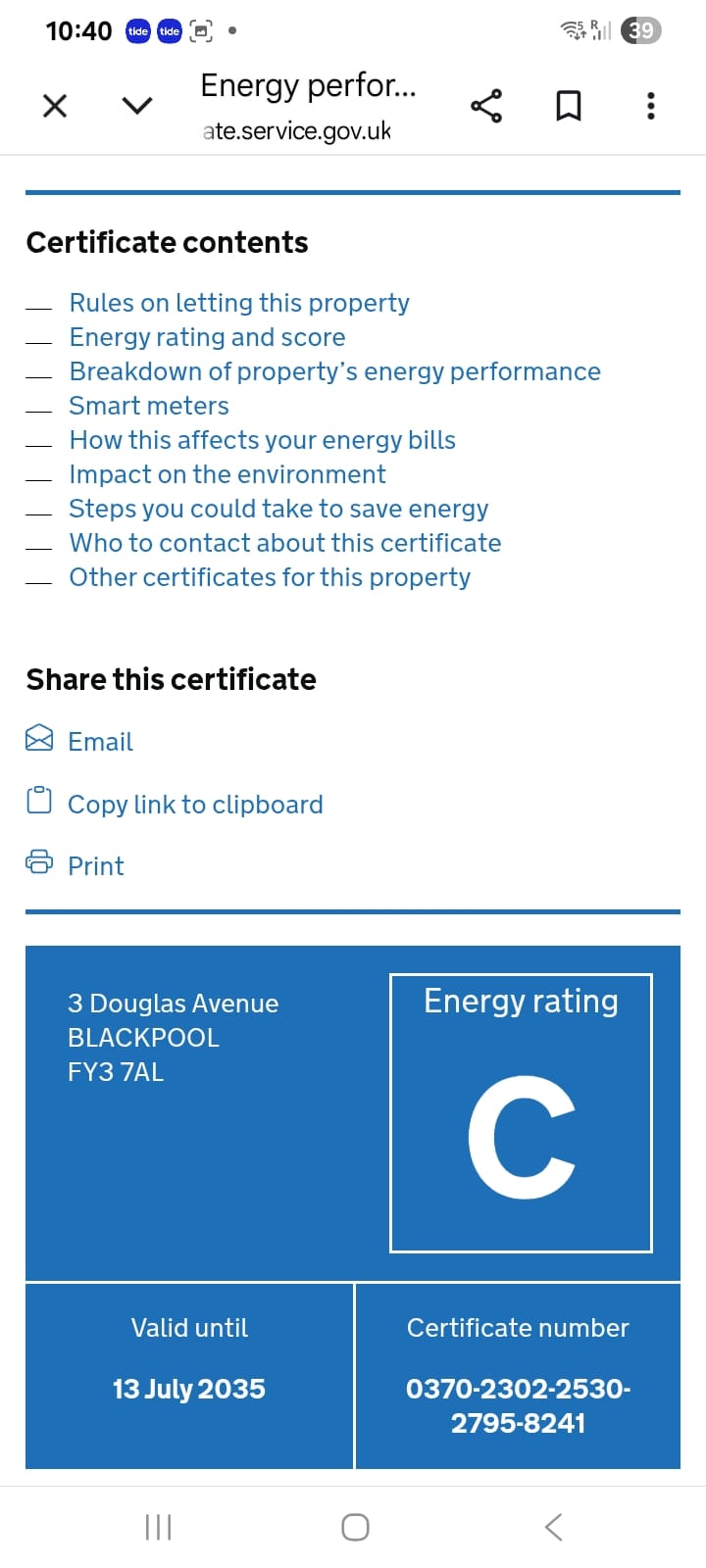Jump to Rules on letting this property
The height and width of the screenshot is (1568, 706).
click(x=239, y=303)
